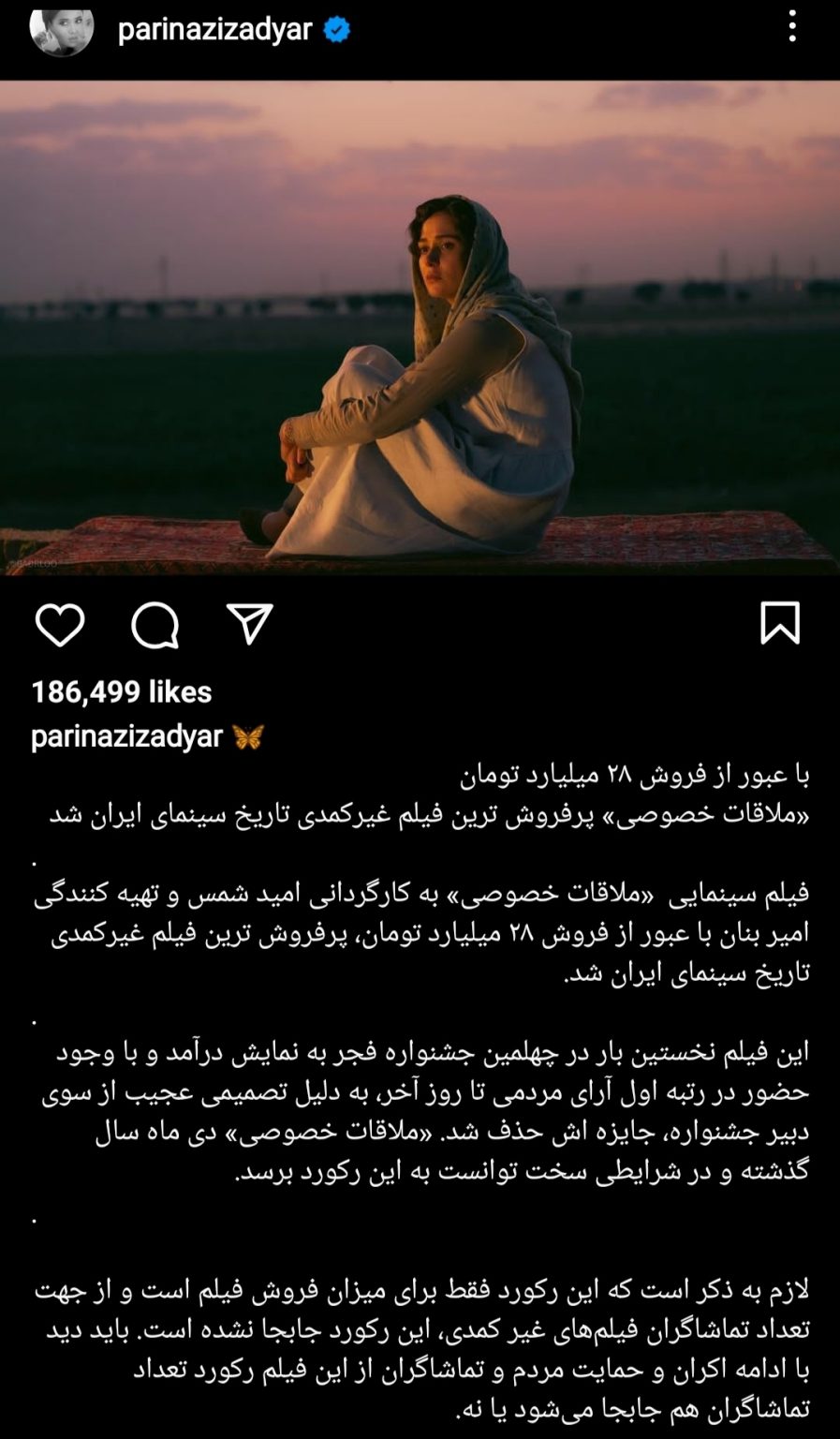The width and height of the screenshot is (840, 1439).
Task: Tap the post photo of the seated woman
Action: coord(420,328)
